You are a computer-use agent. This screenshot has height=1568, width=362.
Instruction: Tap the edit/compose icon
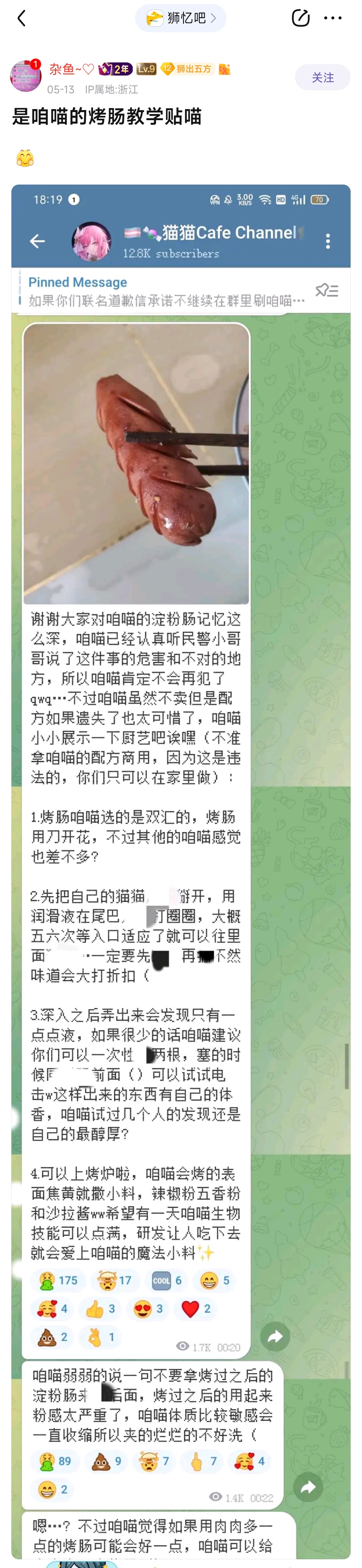(300, 18)
